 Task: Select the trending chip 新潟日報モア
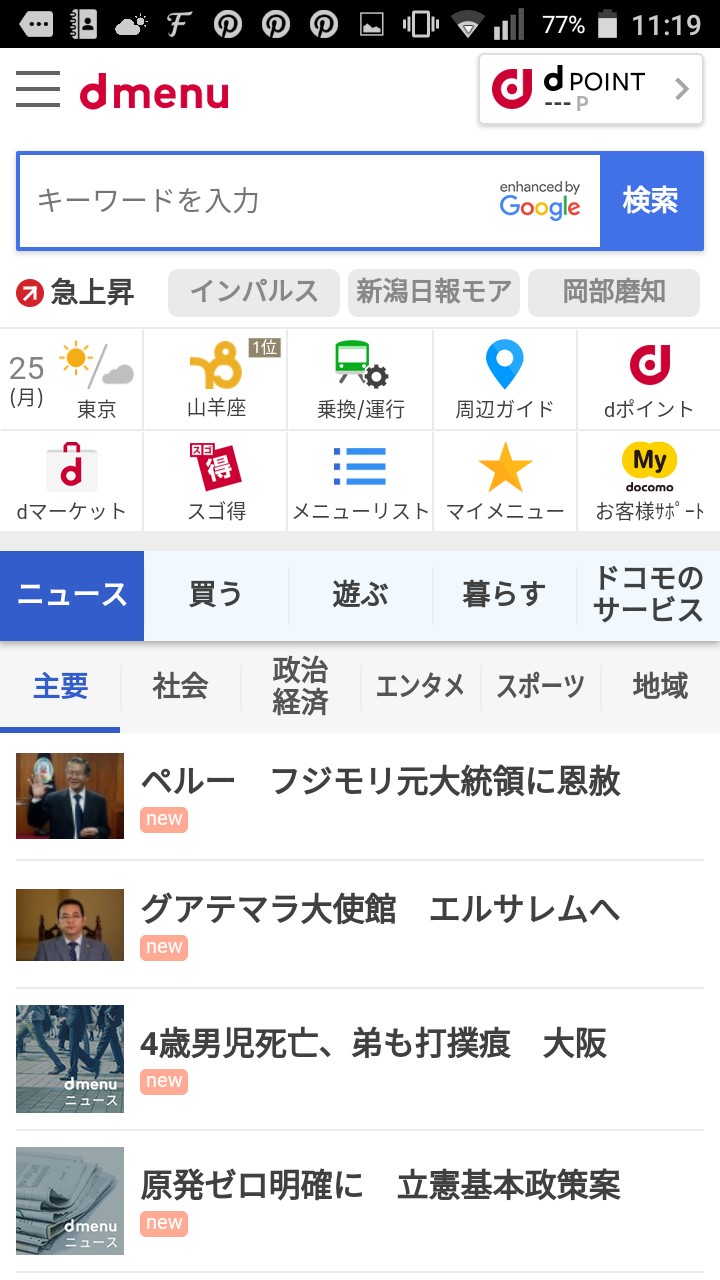tap(434, 292)
